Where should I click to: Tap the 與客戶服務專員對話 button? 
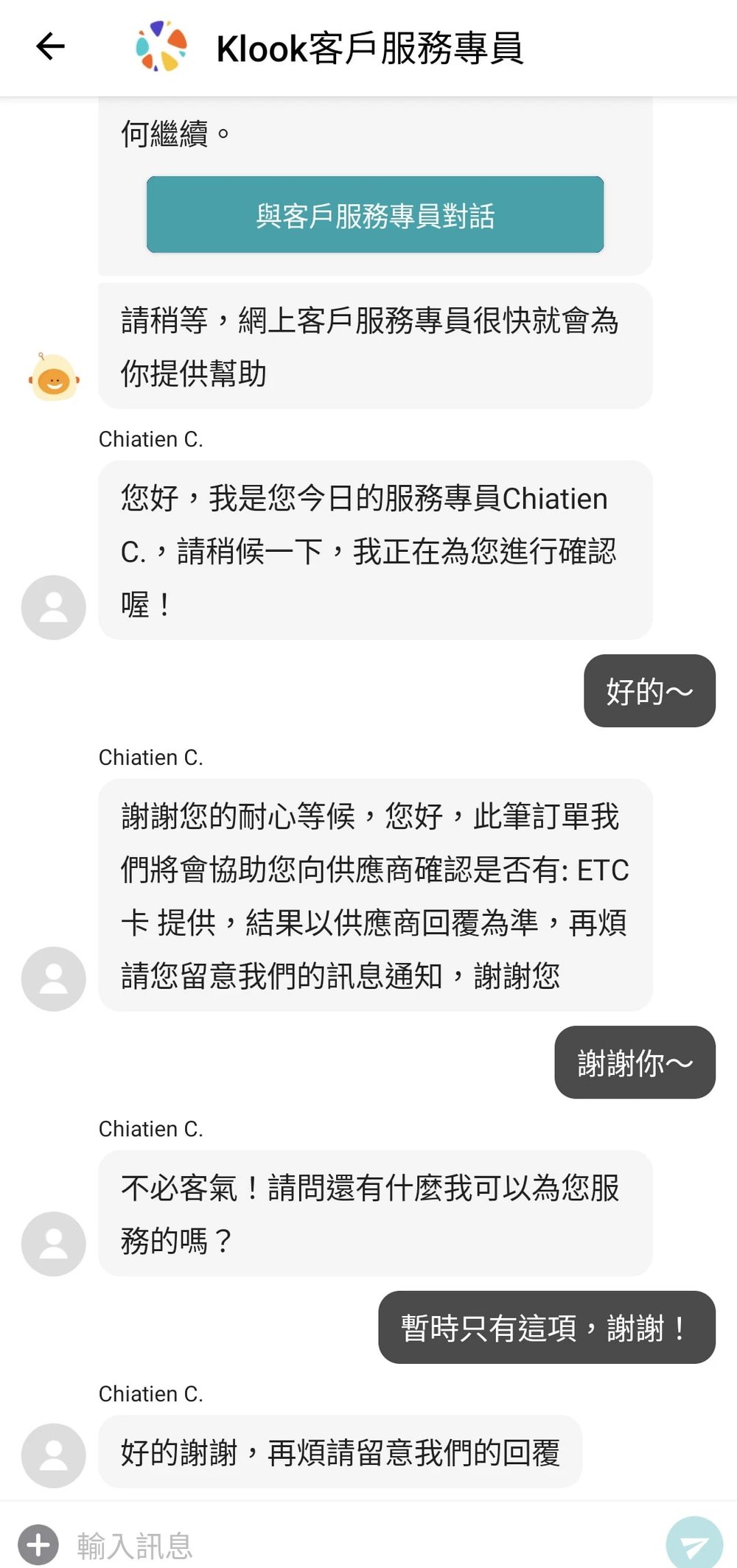pos(374,215)
